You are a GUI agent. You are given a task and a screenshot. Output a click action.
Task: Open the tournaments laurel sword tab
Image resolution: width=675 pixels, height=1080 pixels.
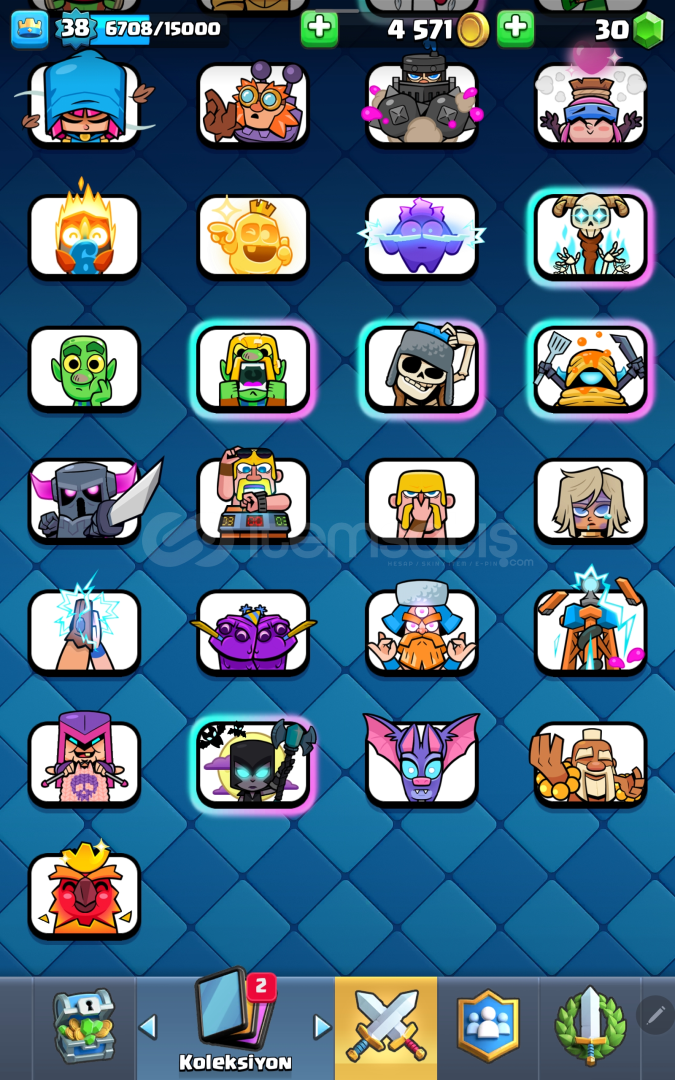tap(590, 1027)
